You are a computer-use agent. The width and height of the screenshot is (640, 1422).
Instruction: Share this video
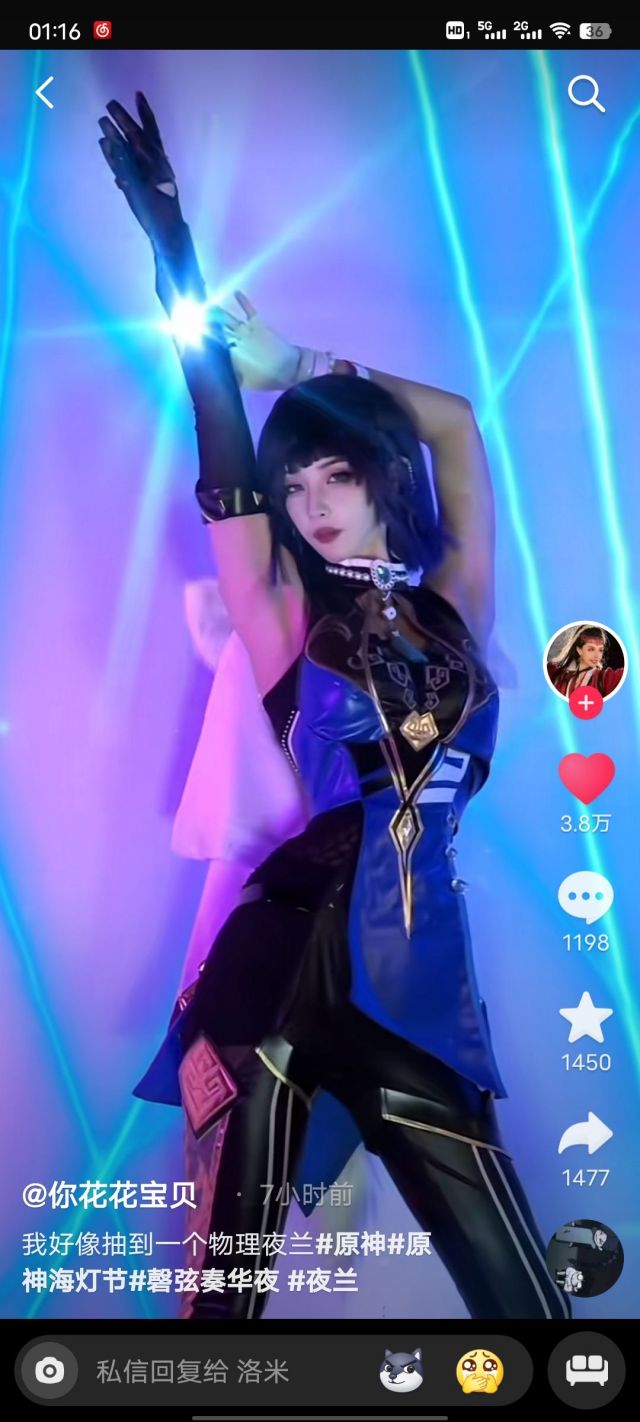[585, 1134]
